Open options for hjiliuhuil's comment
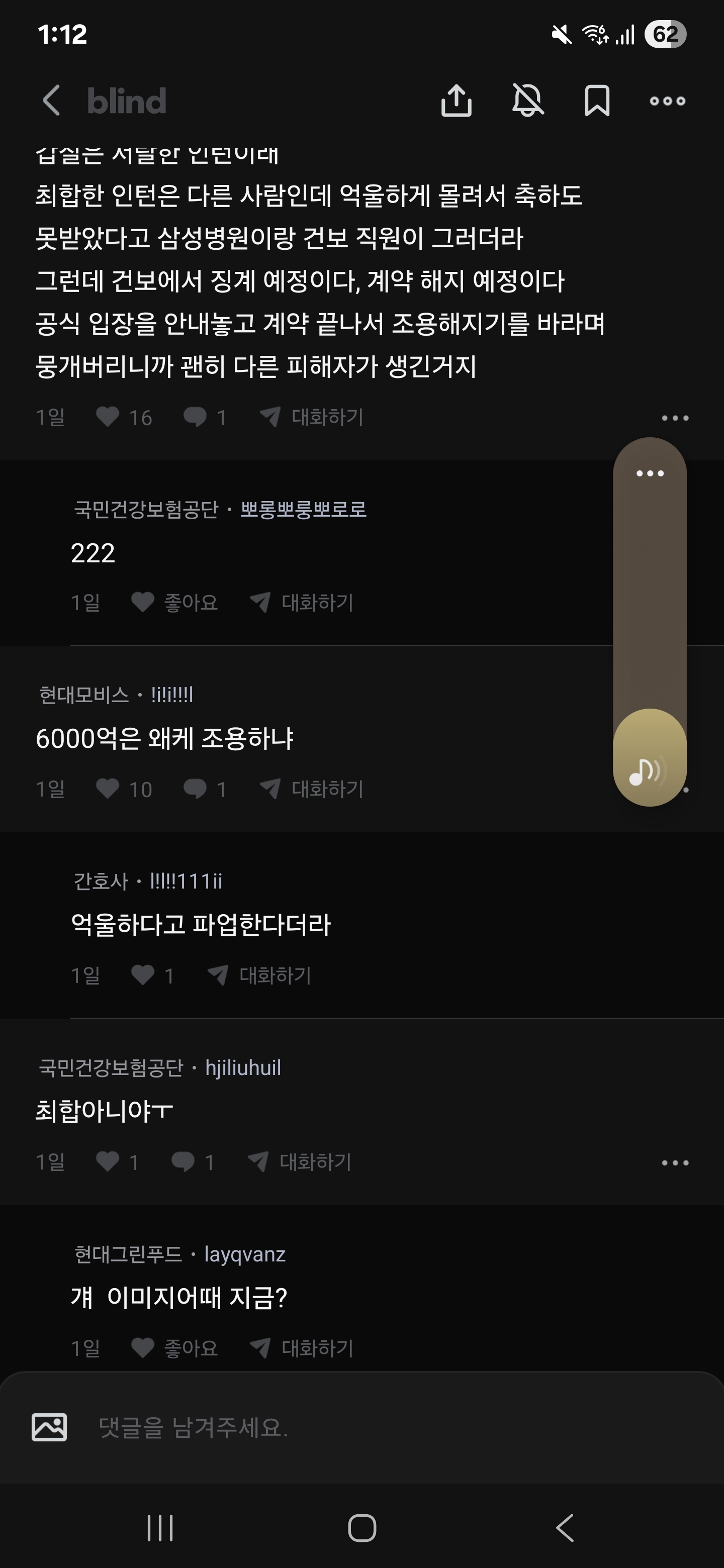The image size is (724, 1568). (x=675, y=1162)
